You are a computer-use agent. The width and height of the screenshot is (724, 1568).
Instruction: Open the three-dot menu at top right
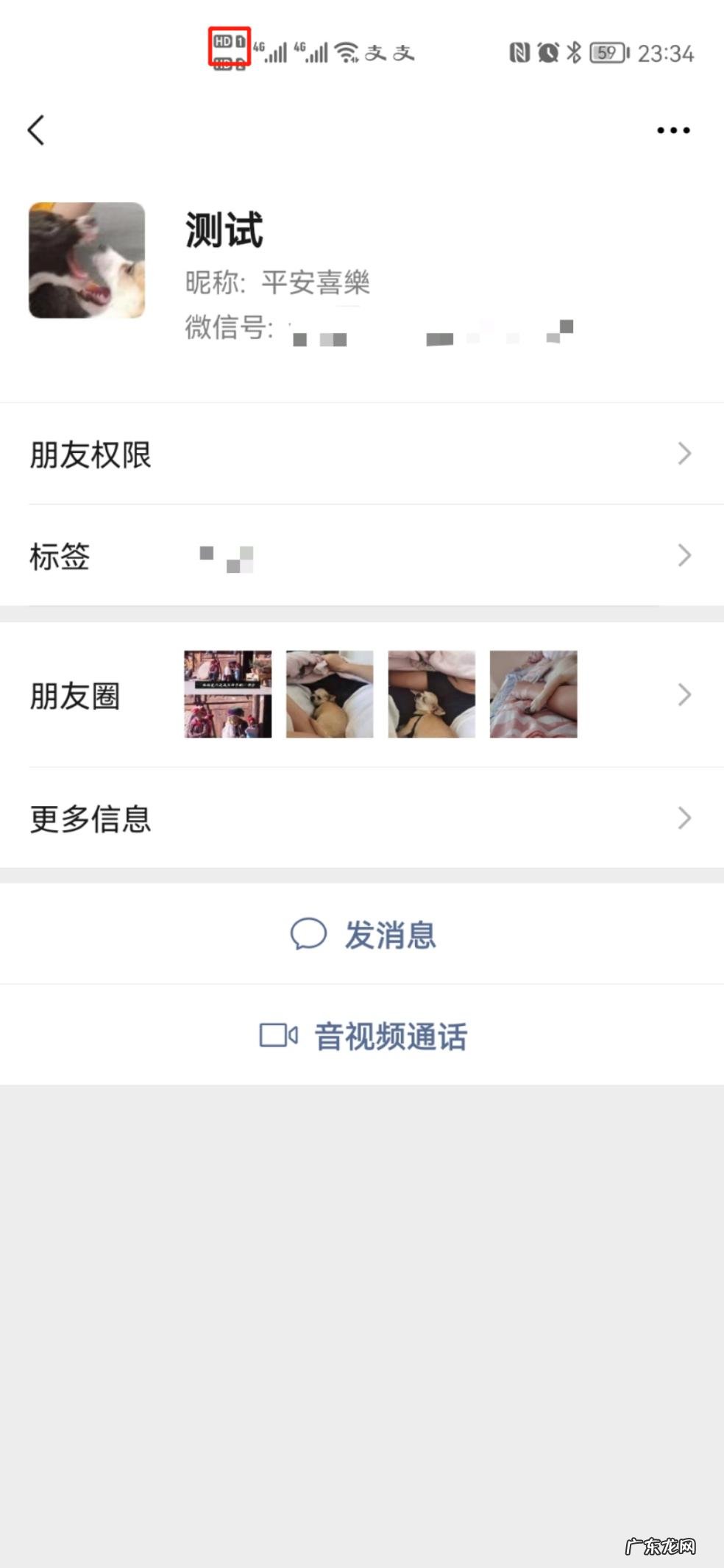coord(672,129)
